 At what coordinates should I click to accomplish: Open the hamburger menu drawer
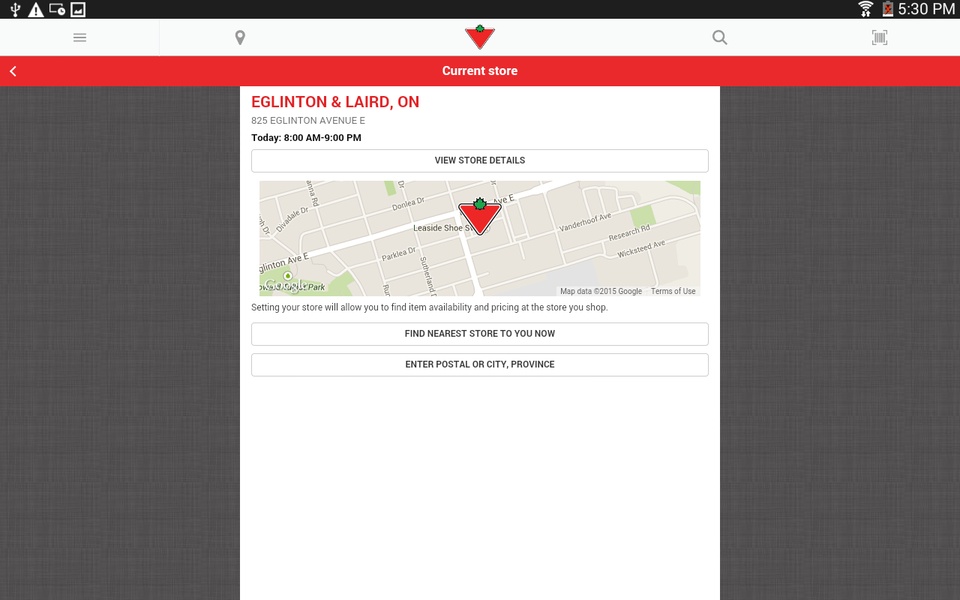(80, 38)
